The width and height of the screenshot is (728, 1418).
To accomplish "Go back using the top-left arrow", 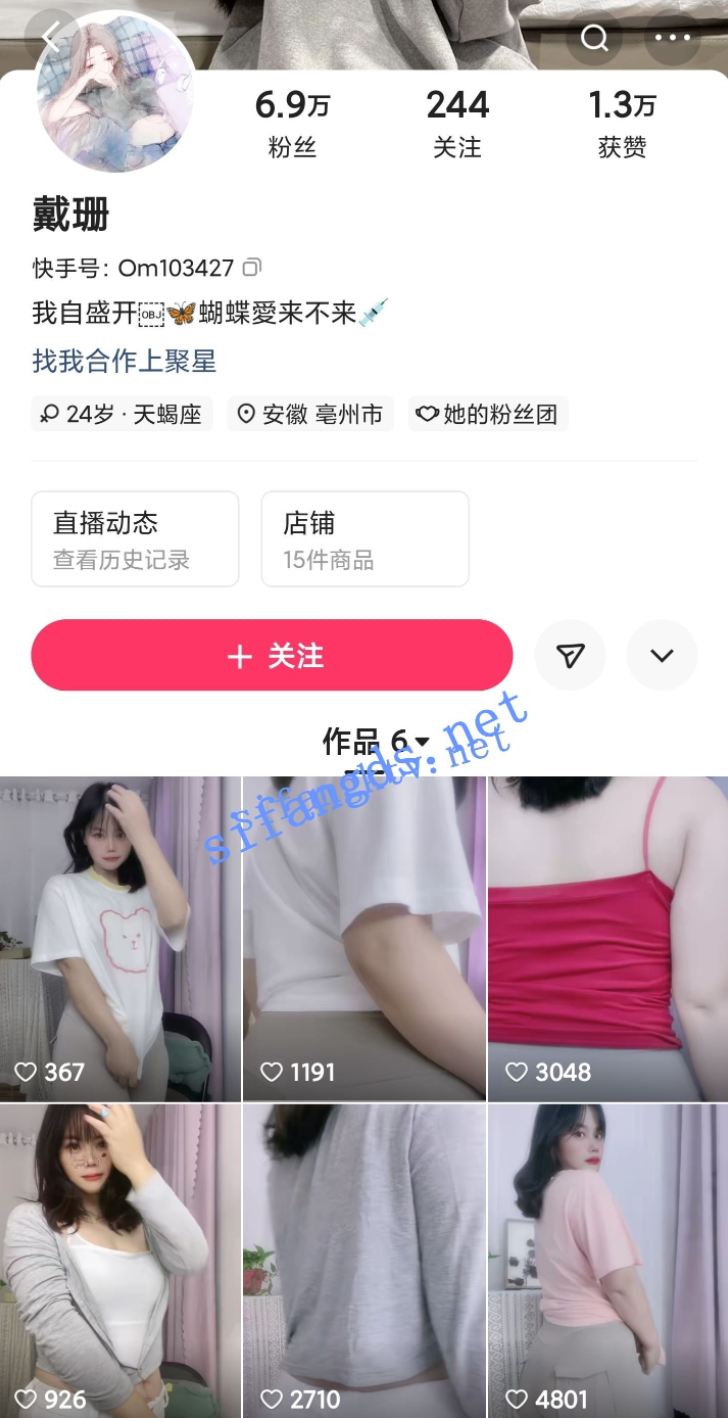I will coord(50,38).
